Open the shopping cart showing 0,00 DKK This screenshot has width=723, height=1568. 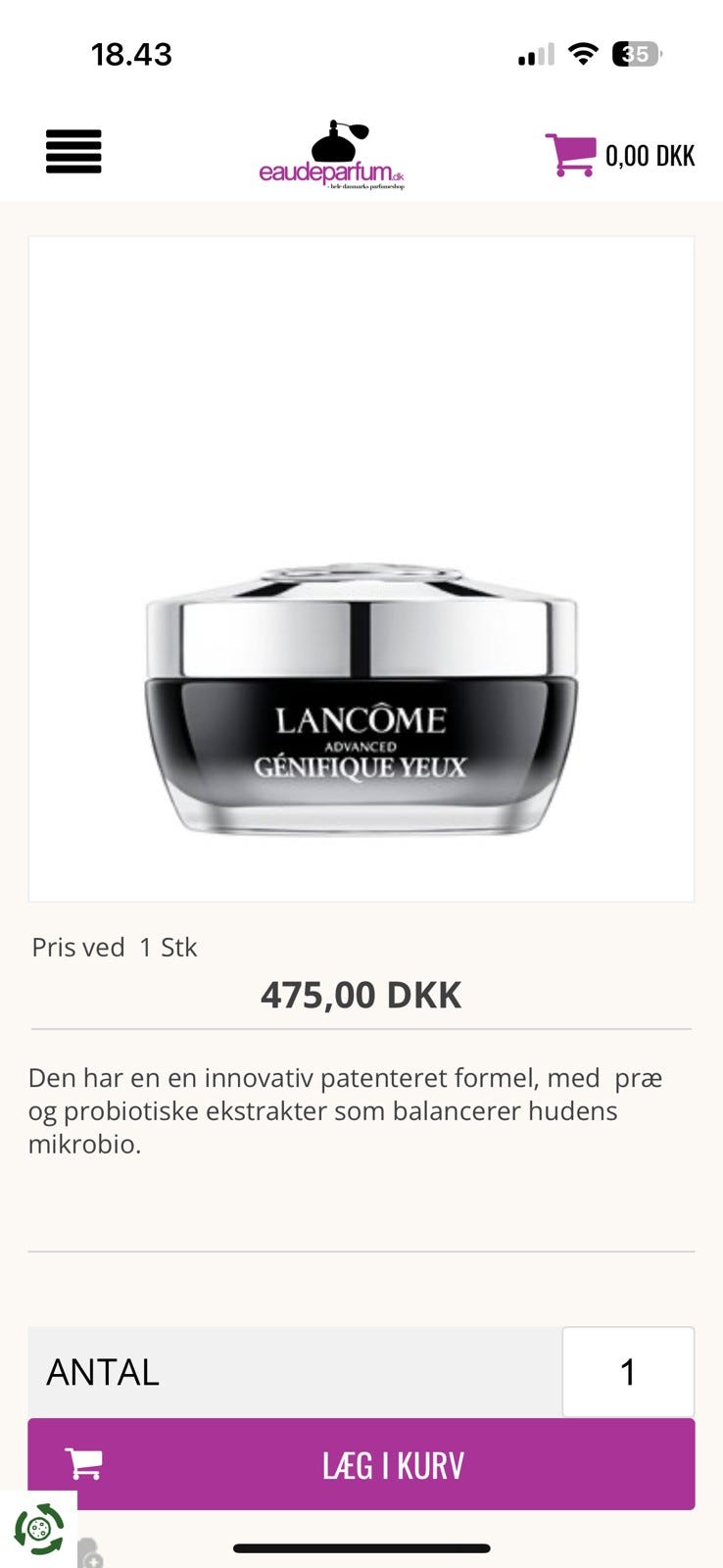(x=619, y=155)
